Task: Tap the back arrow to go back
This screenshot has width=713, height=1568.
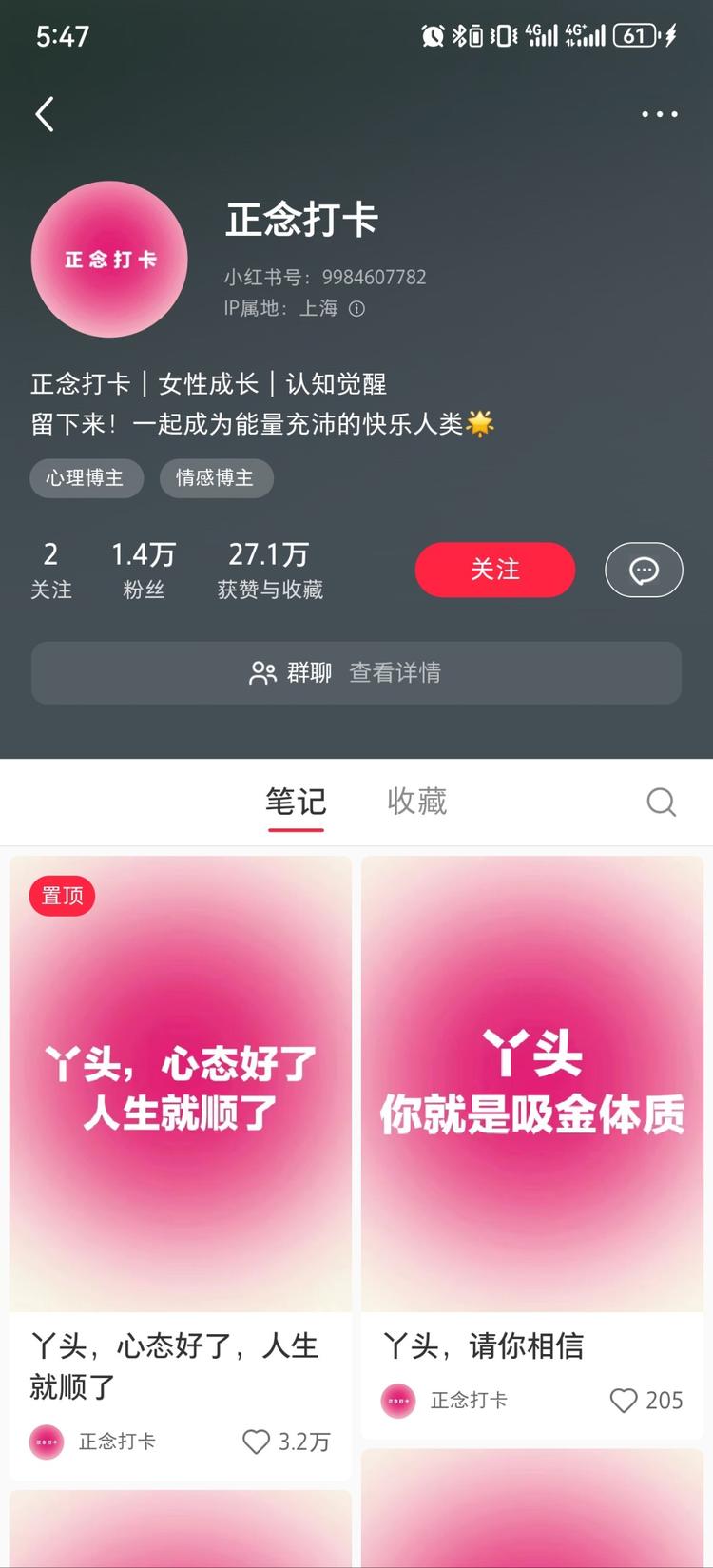Action: (x=44, y=113)
